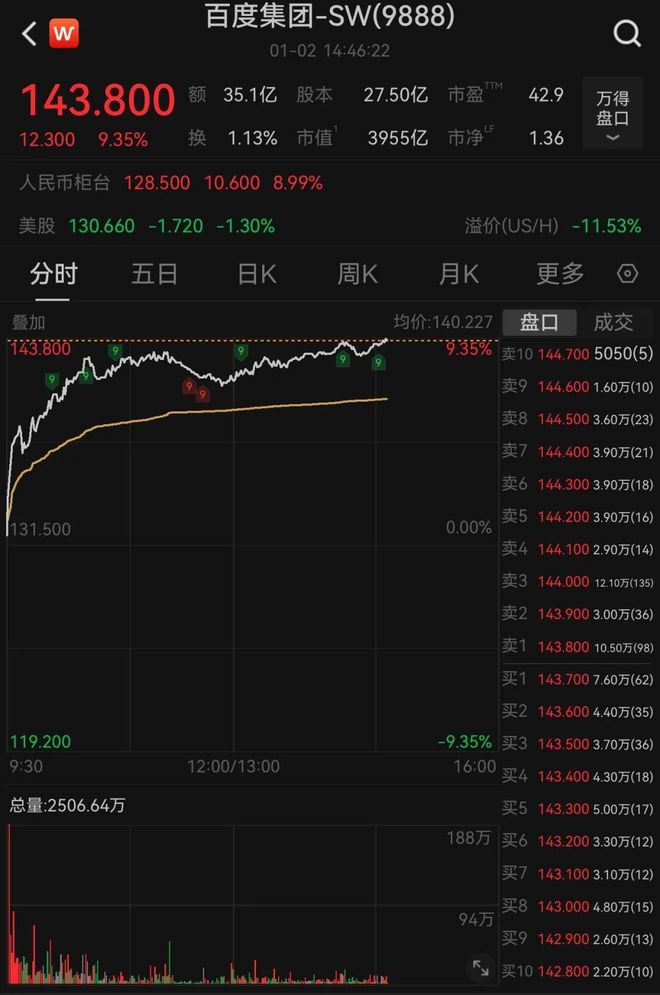The height and width of the screenshot is (995, 660).
Task: Go back using the top-left arrow
Action: point(28,34)
